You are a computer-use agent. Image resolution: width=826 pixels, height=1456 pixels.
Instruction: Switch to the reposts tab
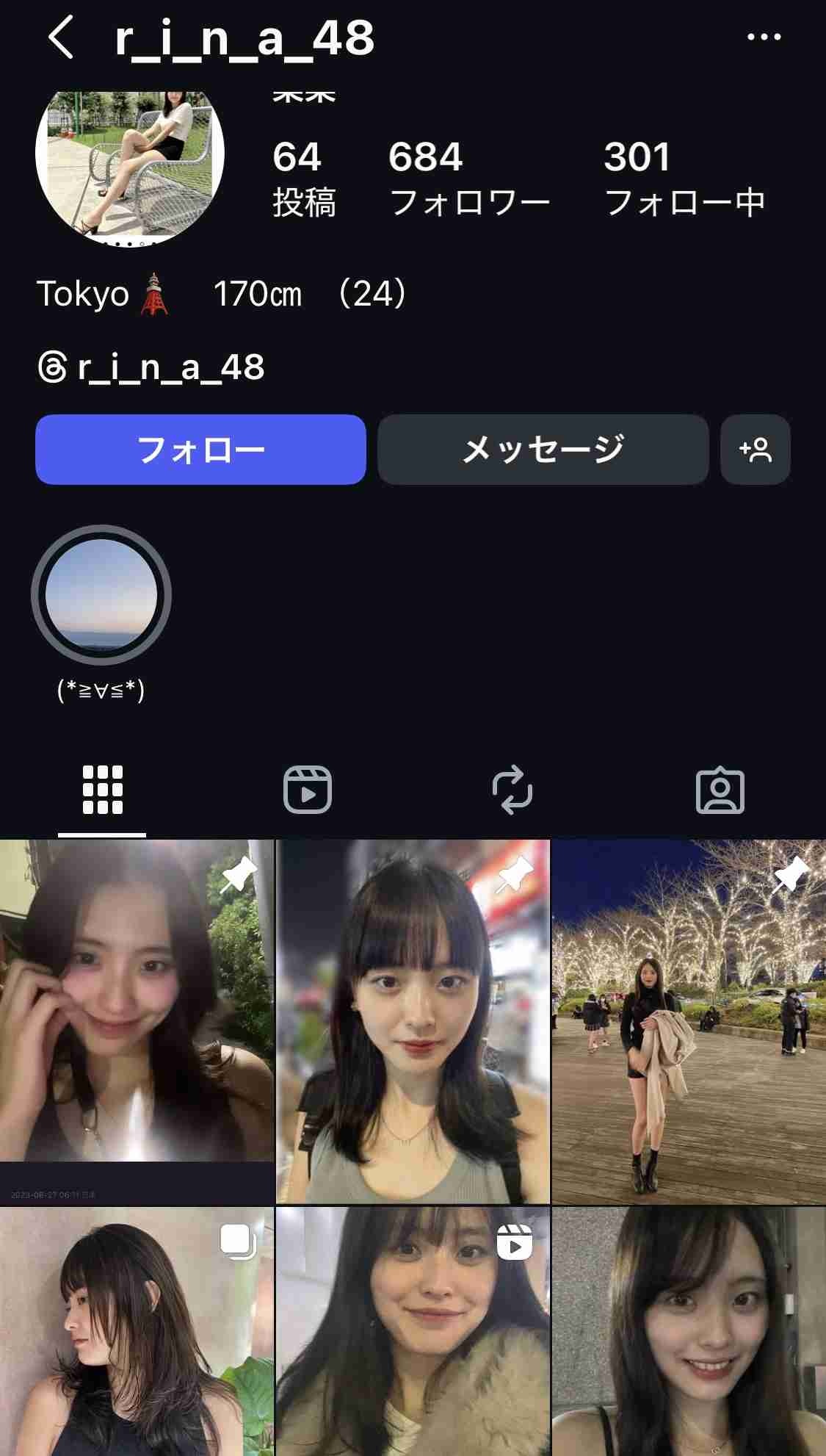(512, 790)
